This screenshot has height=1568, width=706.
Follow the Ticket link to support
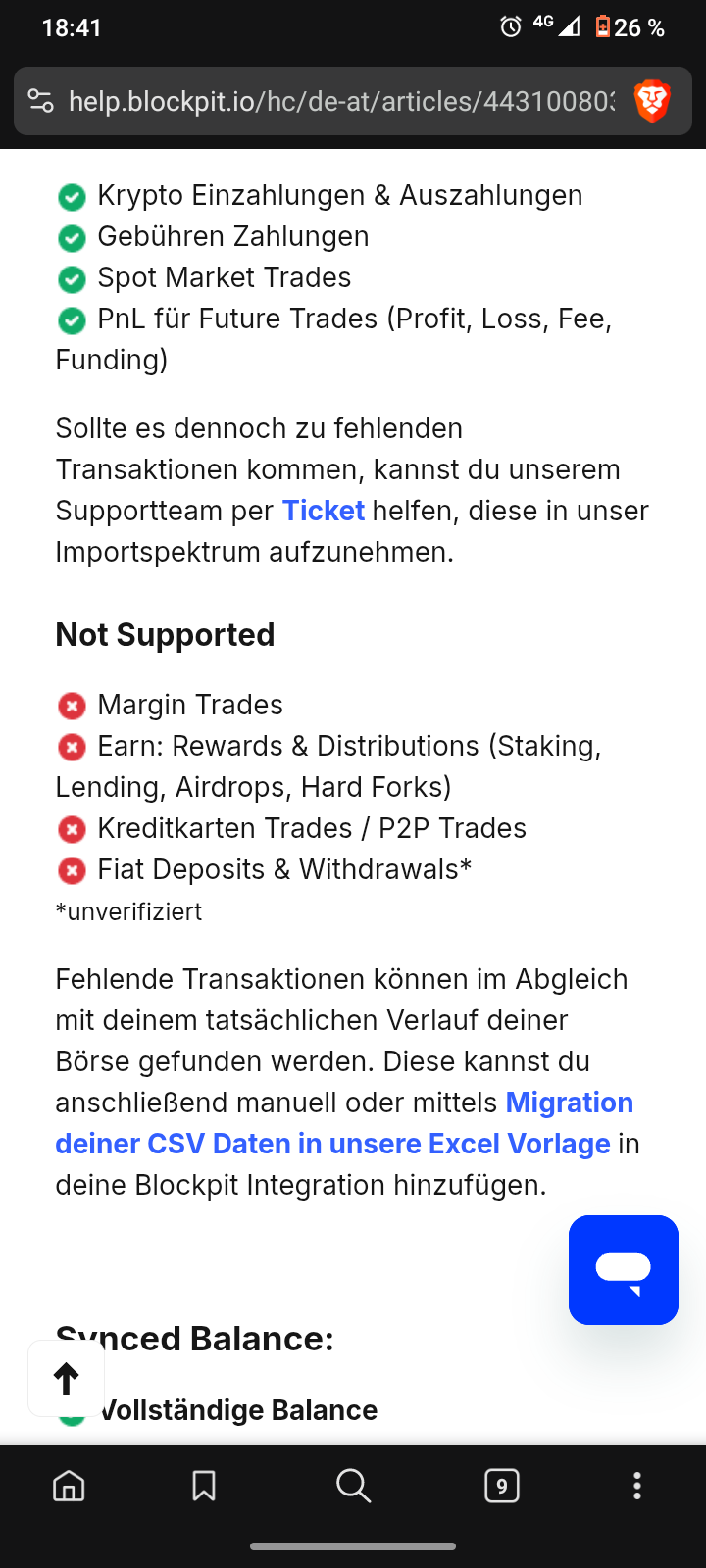tap(324, 511)
